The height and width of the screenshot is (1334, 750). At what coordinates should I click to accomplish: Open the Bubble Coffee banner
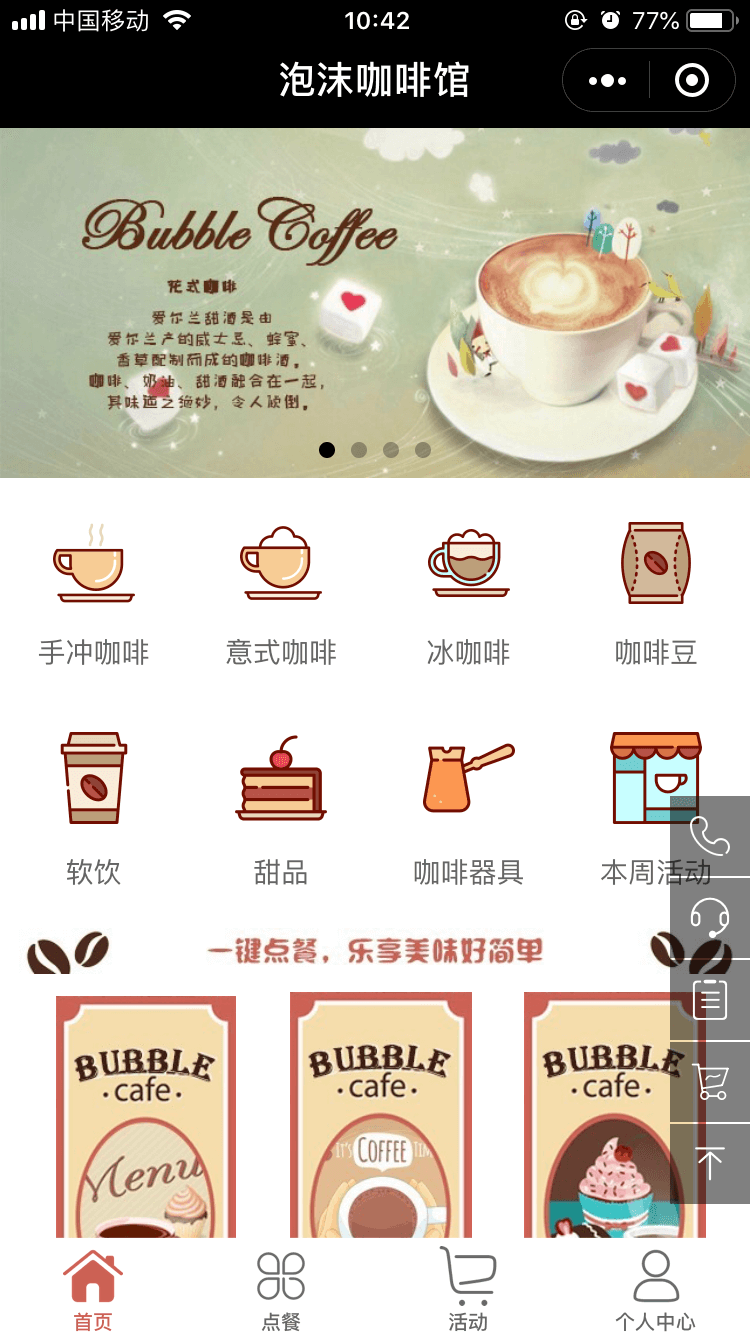click(x=374, y=302)
